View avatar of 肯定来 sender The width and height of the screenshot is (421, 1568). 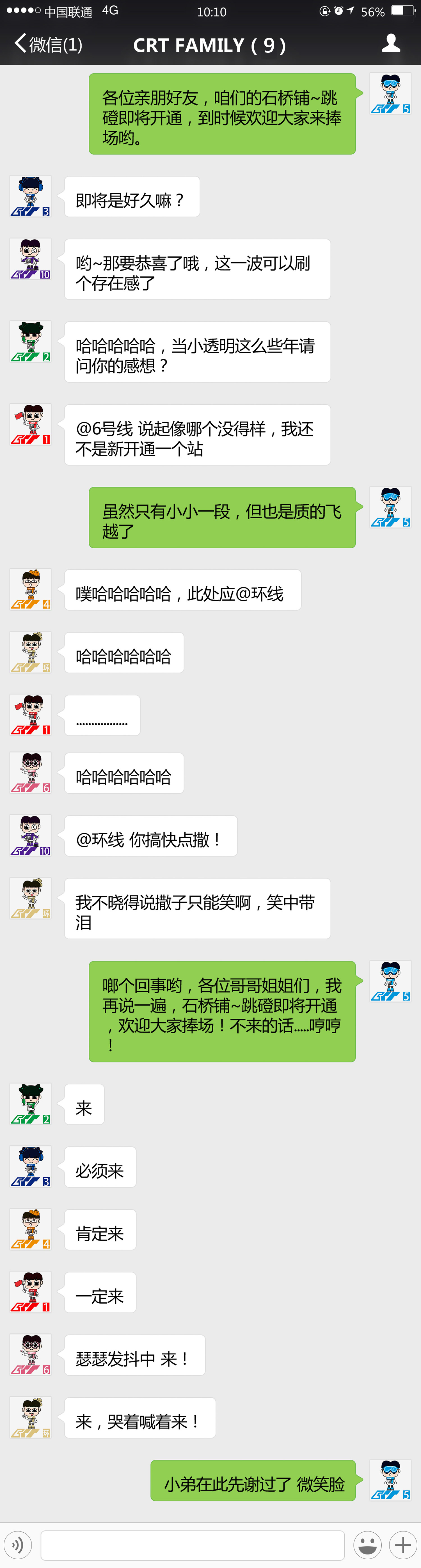click(x=30, y=1229)
